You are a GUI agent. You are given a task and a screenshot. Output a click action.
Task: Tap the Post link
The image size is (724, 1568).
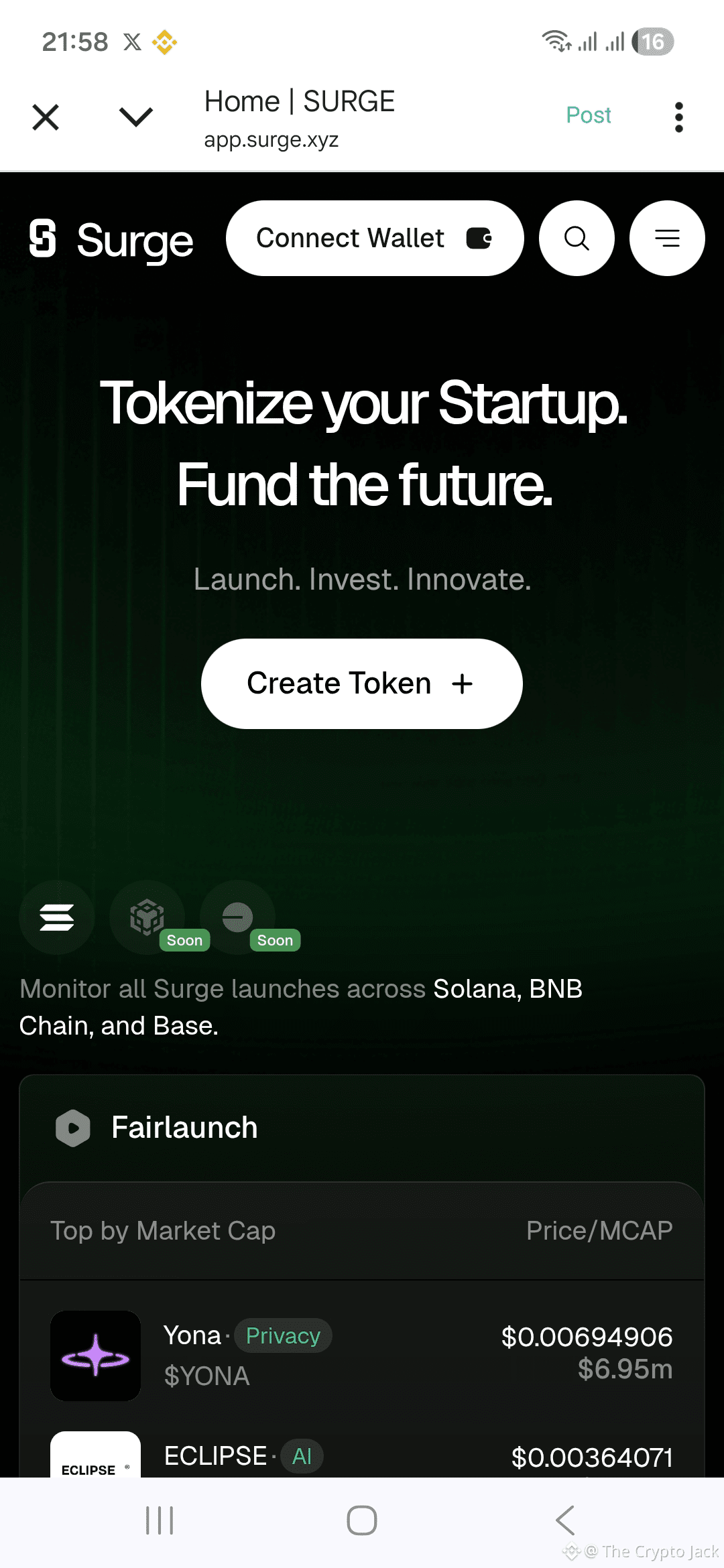click(588, 115)
